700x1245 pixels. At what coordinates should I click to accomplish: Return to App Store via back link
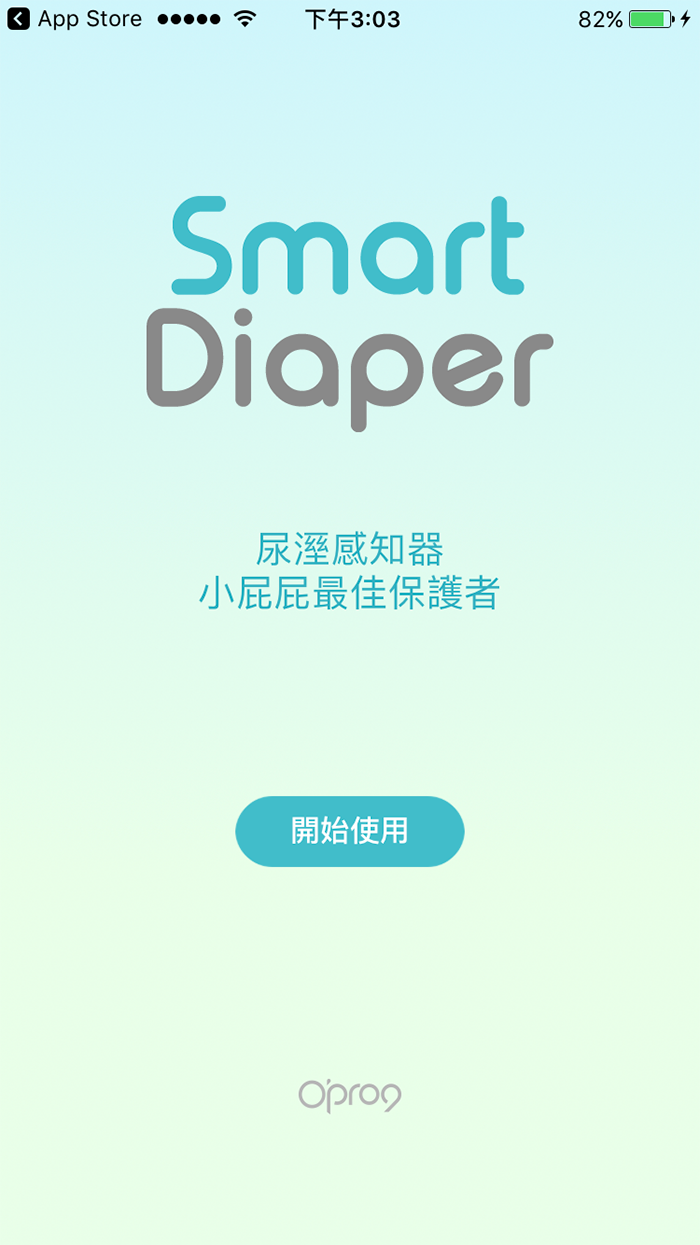73,19
